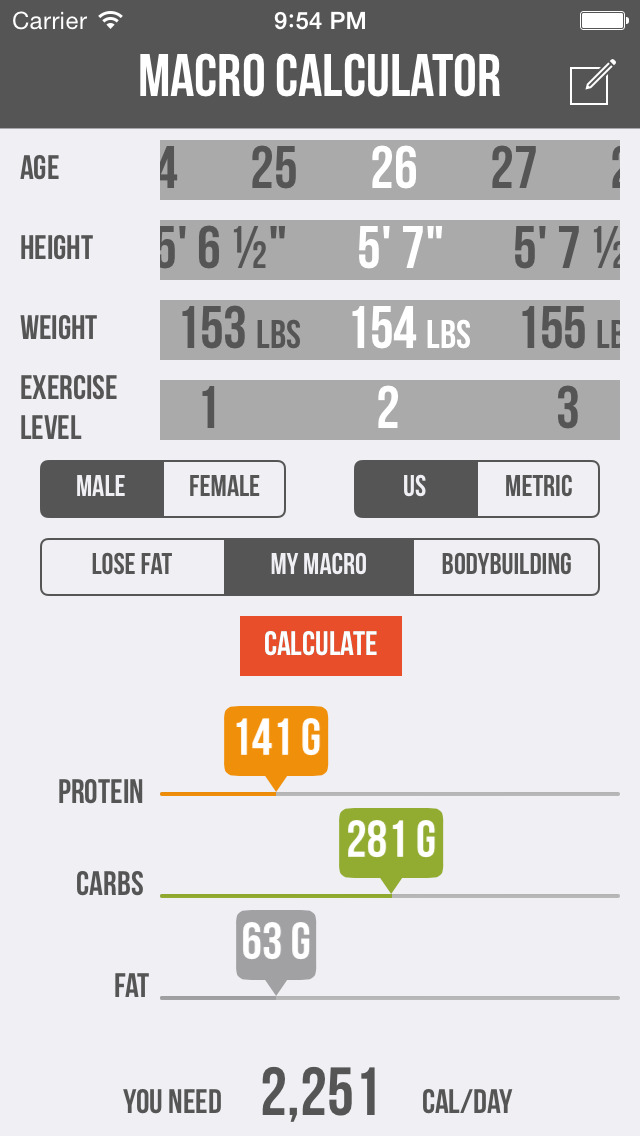Select the My Macro goal
The image size is (640, 1136).
tap(319, 567)
